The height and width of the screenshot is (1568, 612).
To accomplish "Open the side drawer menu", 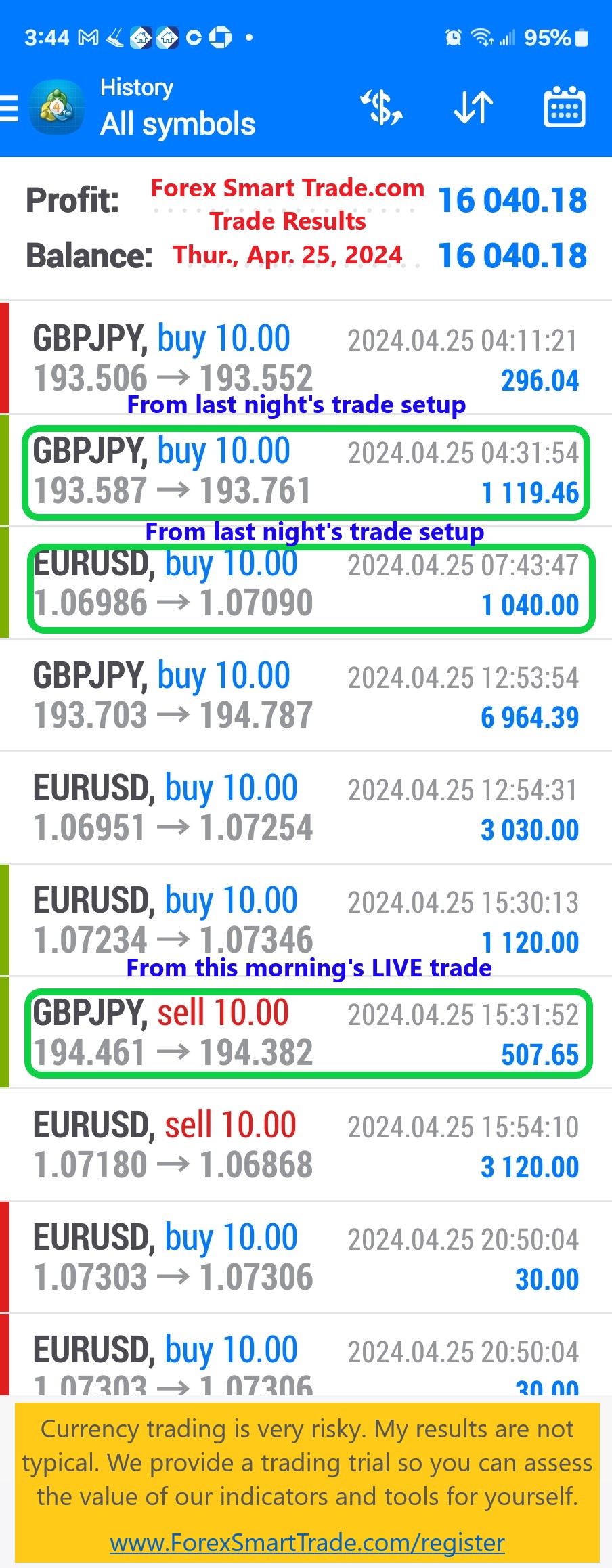I will click(9, 108).
